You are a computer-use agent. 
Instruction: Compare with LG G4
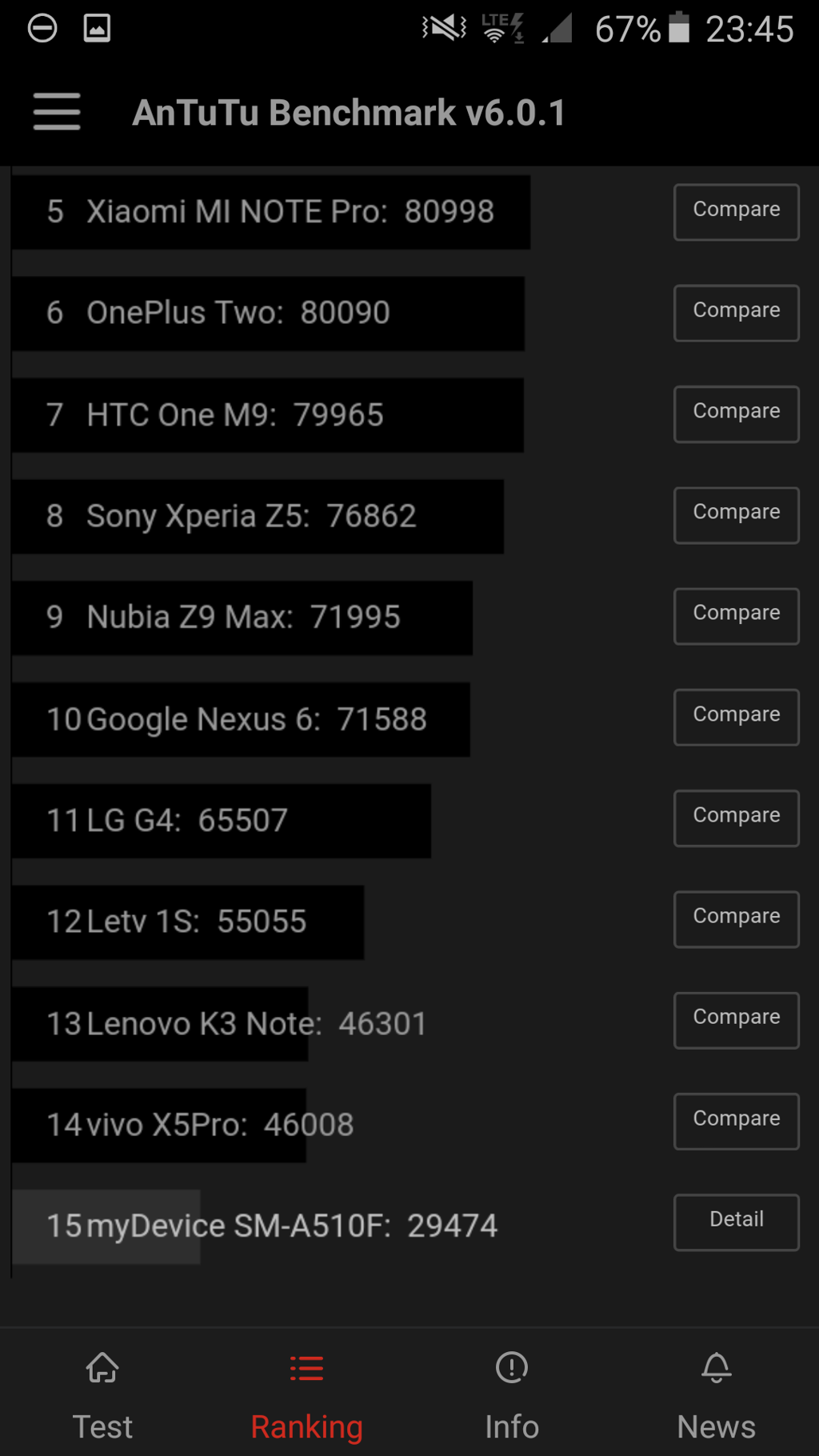[x=736, y=818]
